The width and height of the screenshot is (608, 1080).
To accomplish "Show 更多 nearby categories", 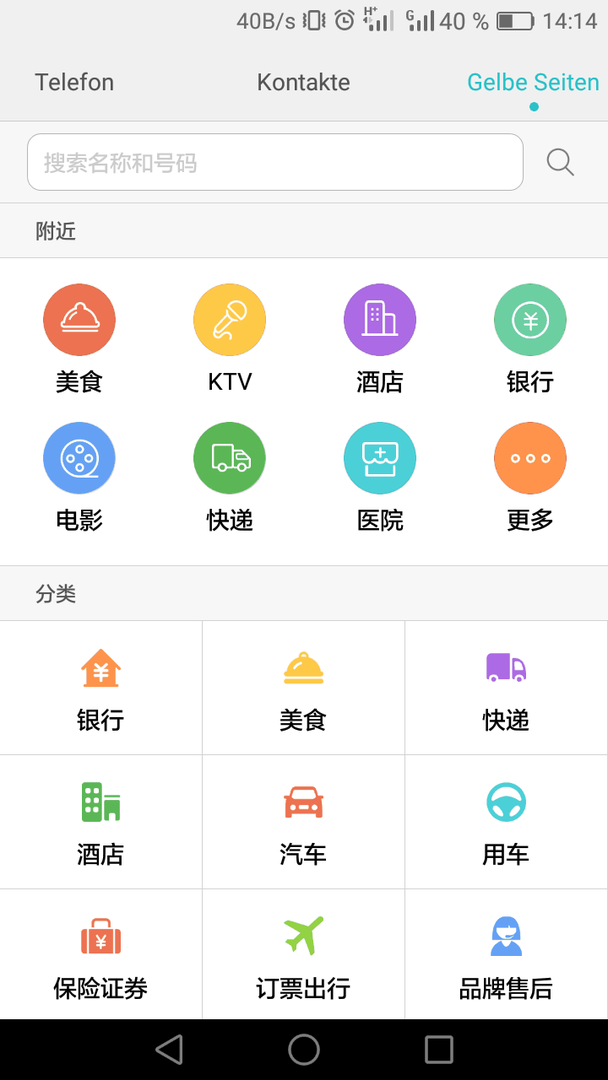I will pos(530,458).
